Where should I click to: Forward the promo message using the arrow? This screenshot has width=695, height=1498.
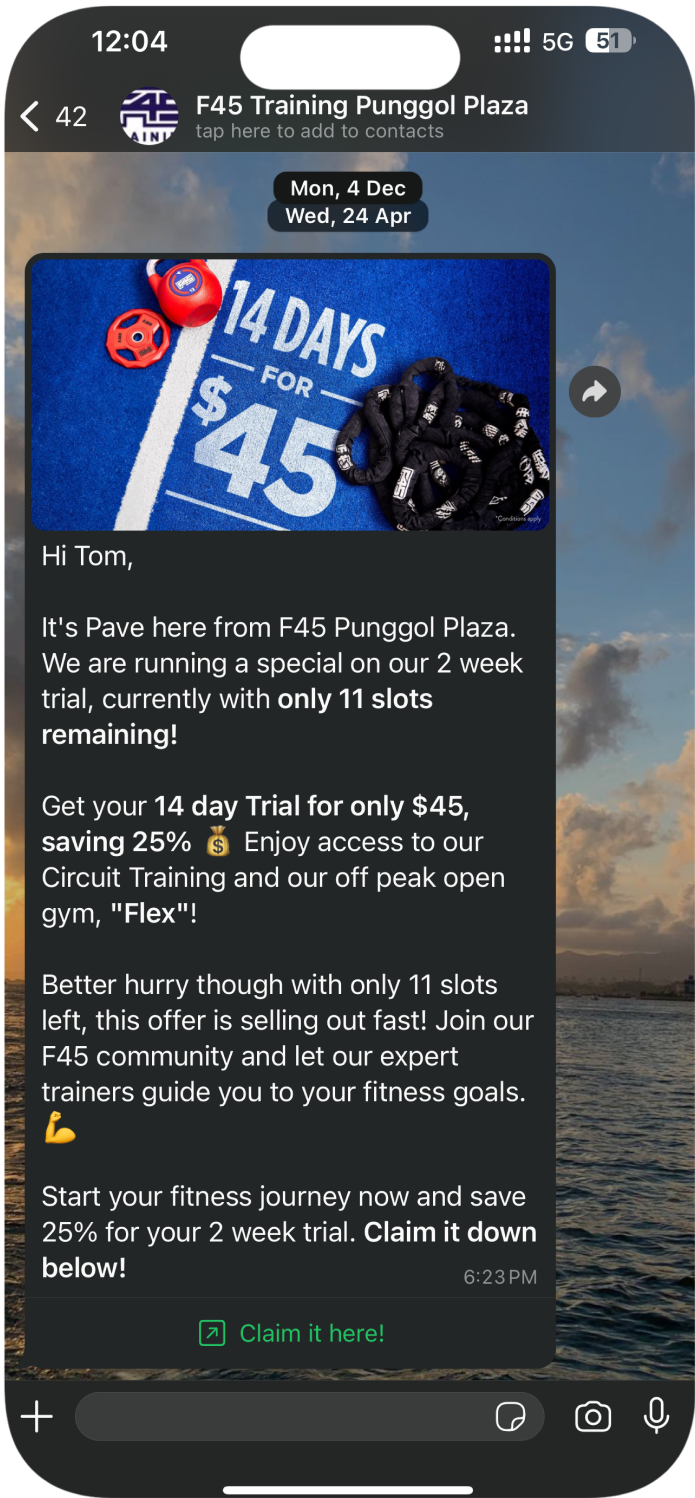[x=595, y=393]
